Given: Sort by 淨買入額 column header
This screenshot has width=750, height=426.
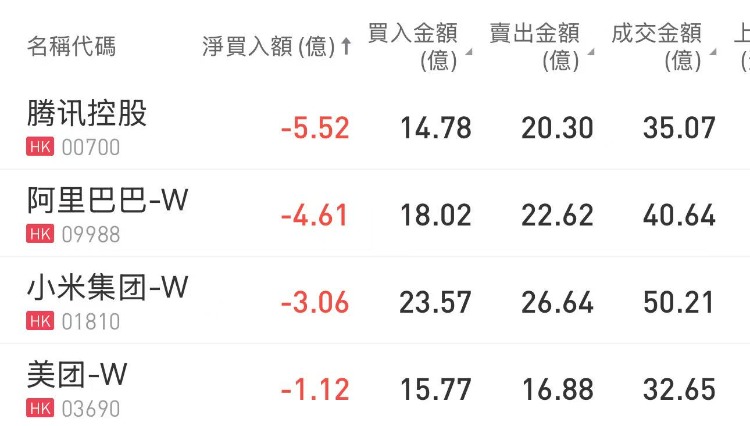Looking at the screenshot, I should (277, 46).
